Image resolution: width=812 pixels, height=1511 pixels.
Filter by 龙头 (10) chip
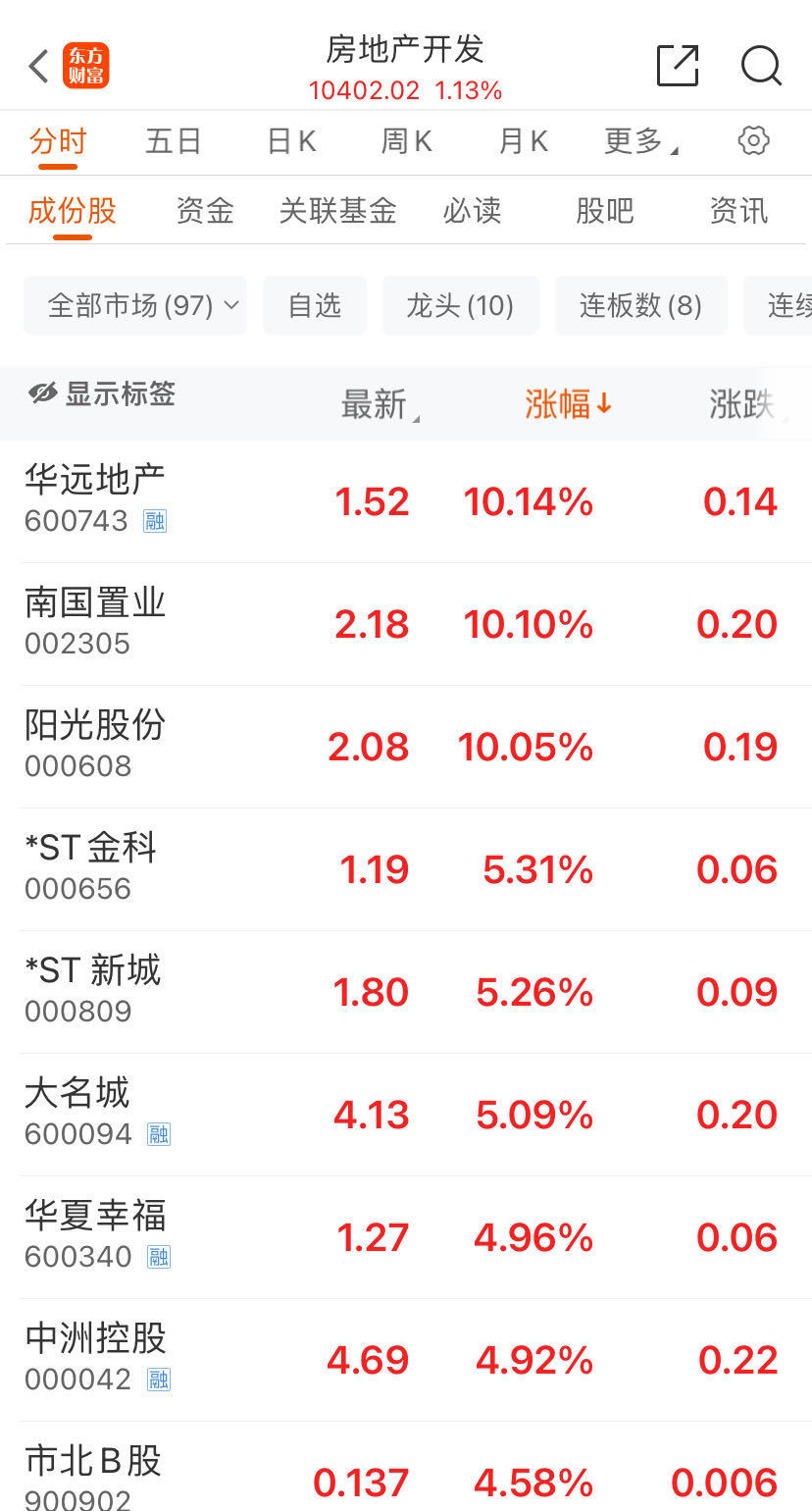coord(461,305)
